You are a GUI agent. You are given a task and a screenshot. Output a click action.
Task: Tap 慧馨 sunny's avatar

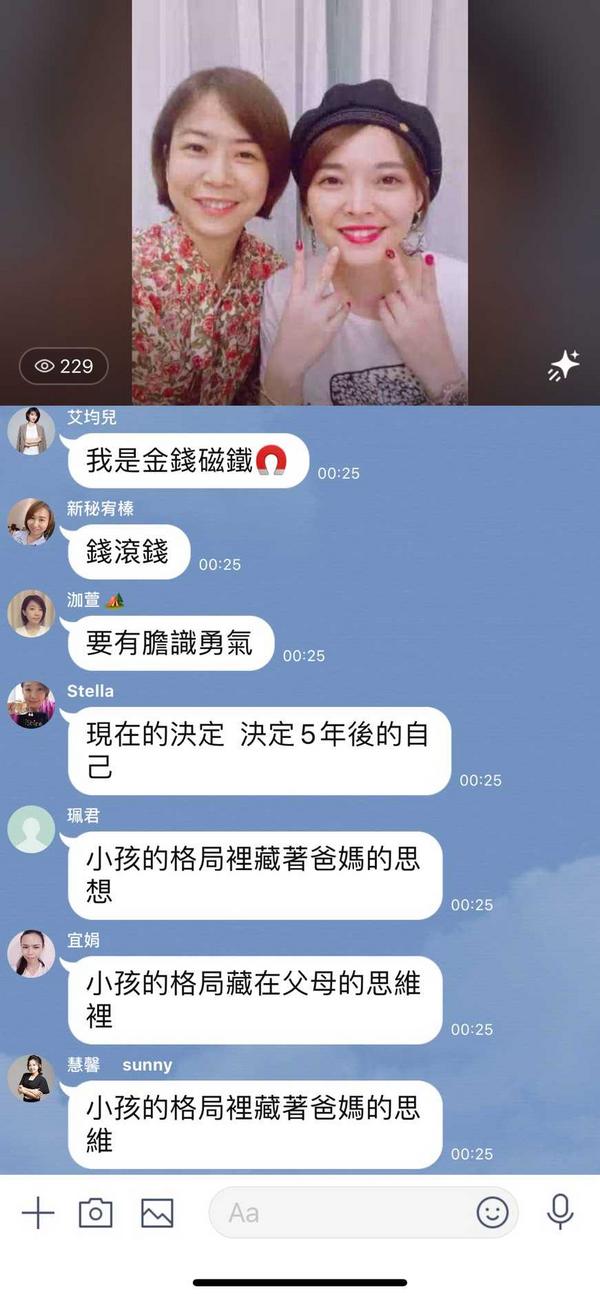[x=31, y=1078]
